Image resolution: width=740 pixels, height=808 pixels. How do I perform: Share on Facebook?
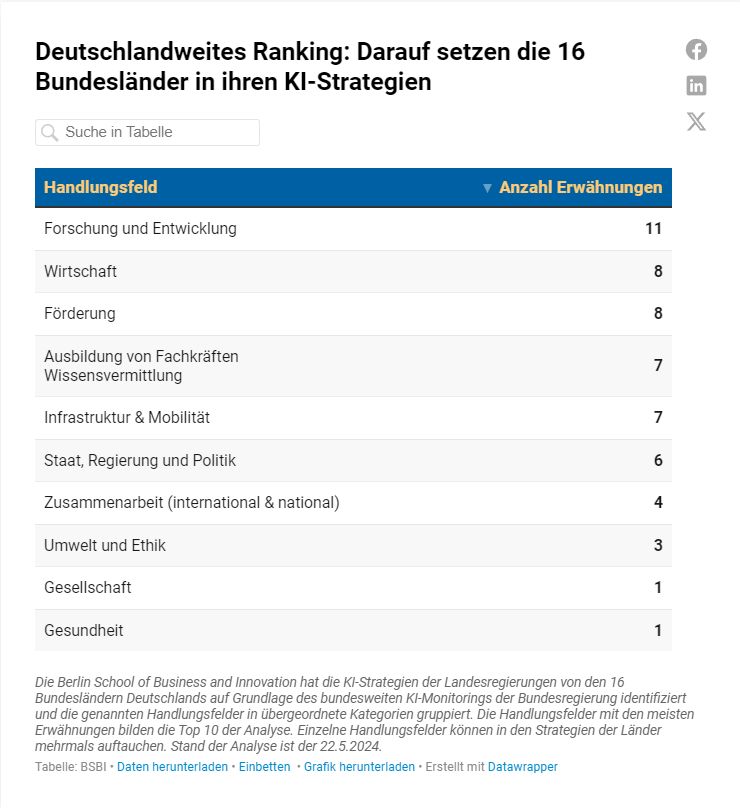(x=696, y=49)
